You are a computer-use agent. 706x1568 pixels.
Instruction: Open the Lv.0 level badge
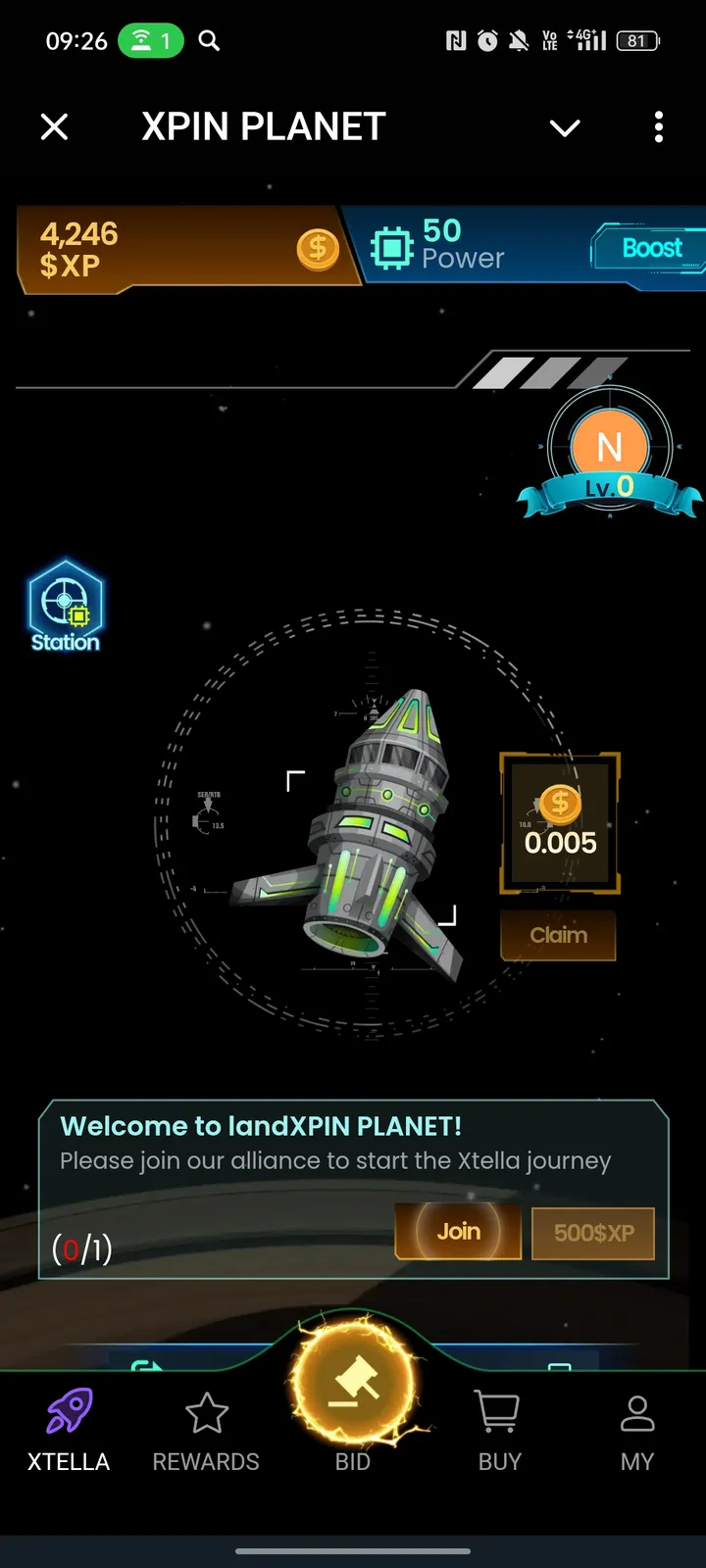(610, 459)
